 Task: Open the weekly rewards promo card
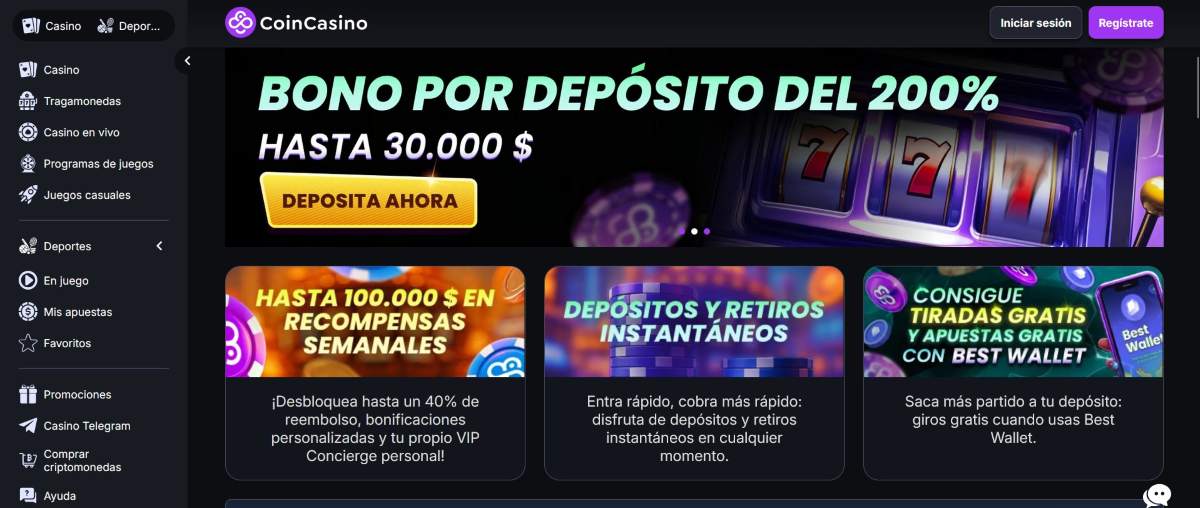pyautogui.click(x=375, y=372)
